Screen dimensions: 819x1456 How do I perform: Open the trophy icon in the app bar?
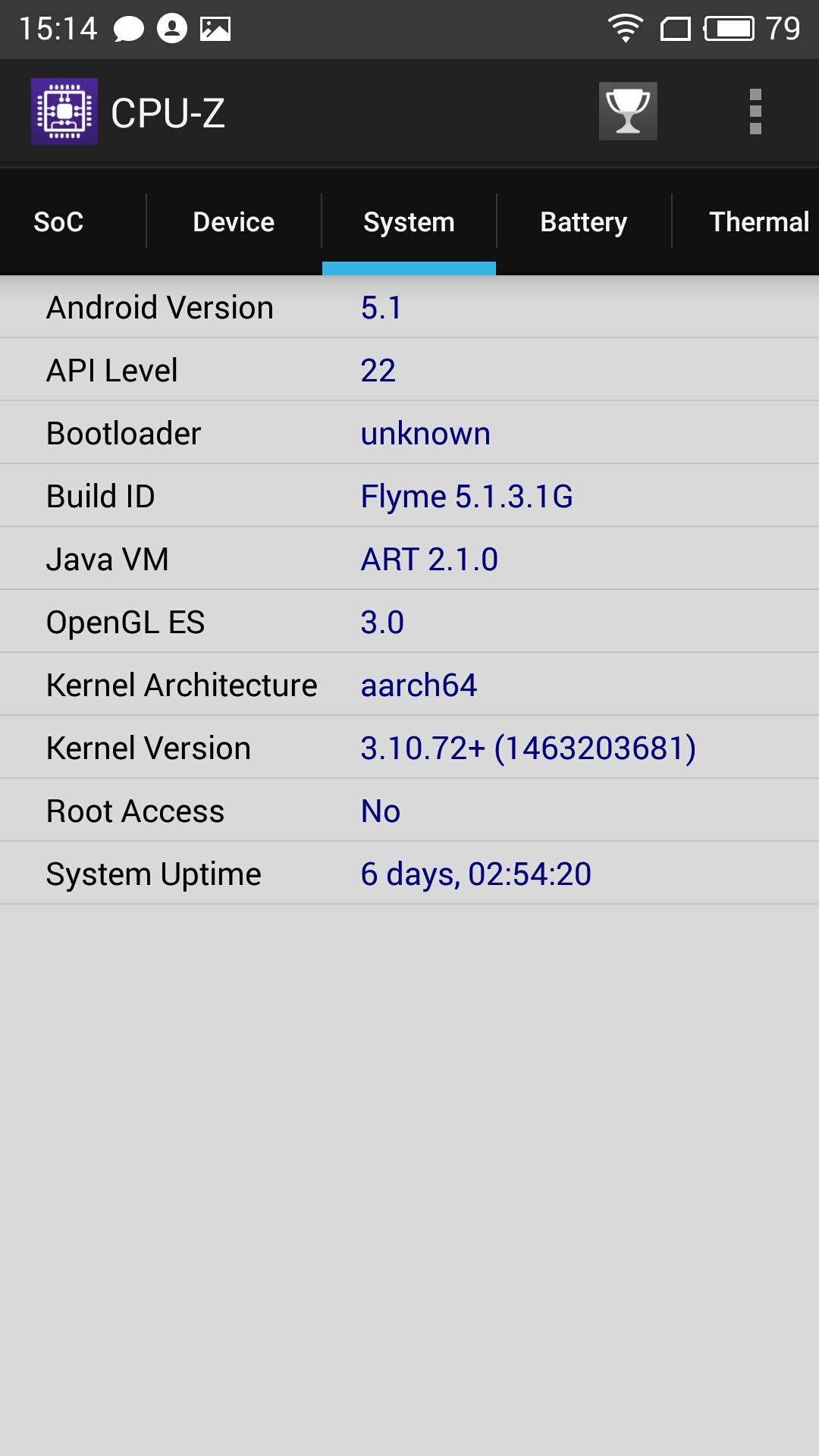pyautogui.click(x=628, y=111)
